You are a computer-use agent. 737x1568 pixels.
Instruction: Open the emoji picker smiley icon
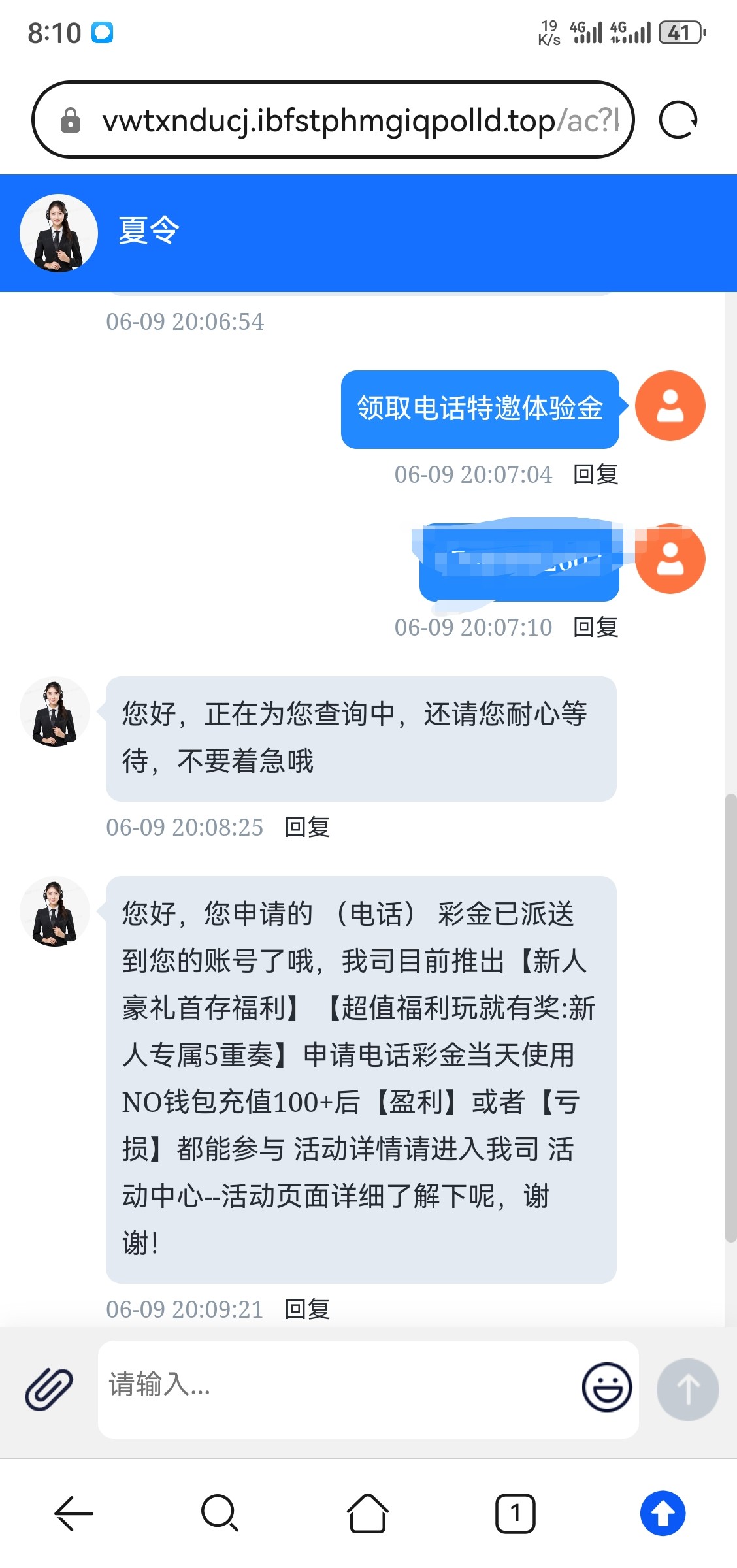click(607, 1387)
